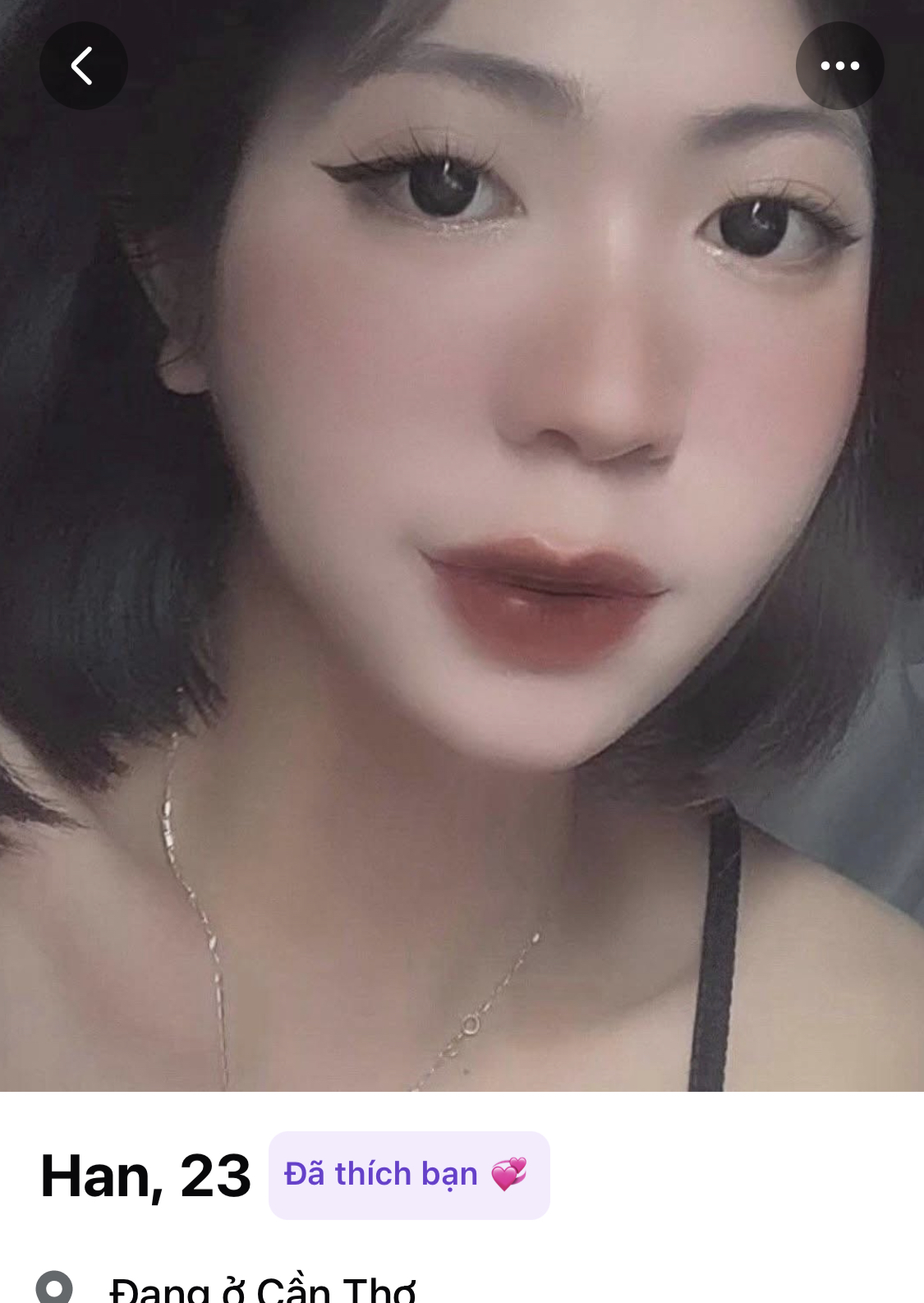Go back from Han's profile
This screenshot has height=1303, width=924.
83,66
